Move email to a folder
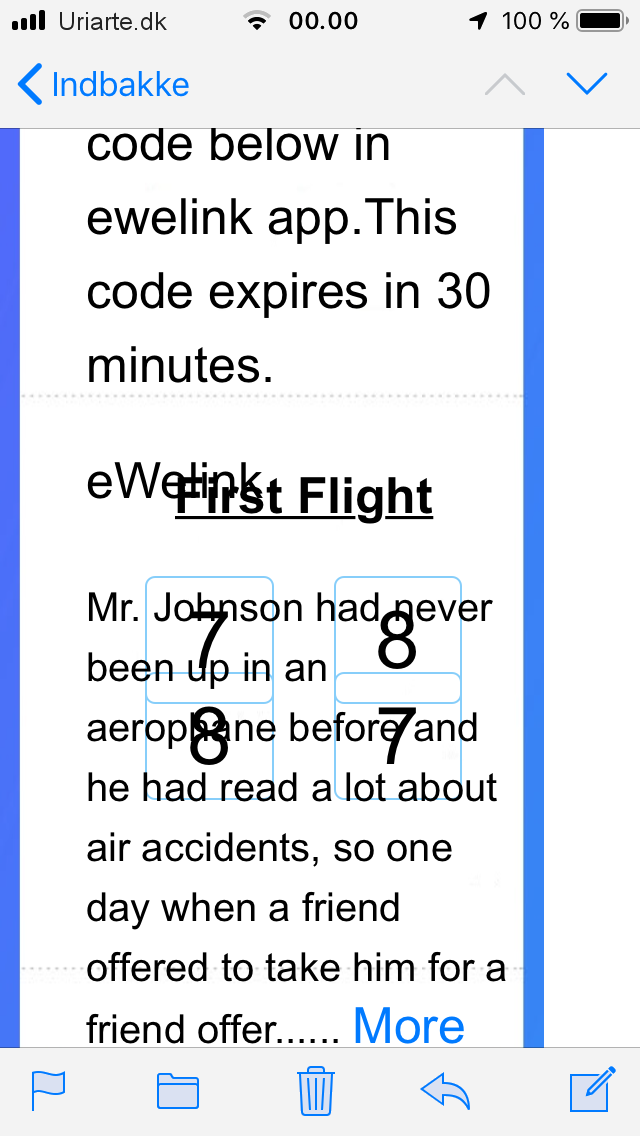640x1136 pixels. 178,1091
